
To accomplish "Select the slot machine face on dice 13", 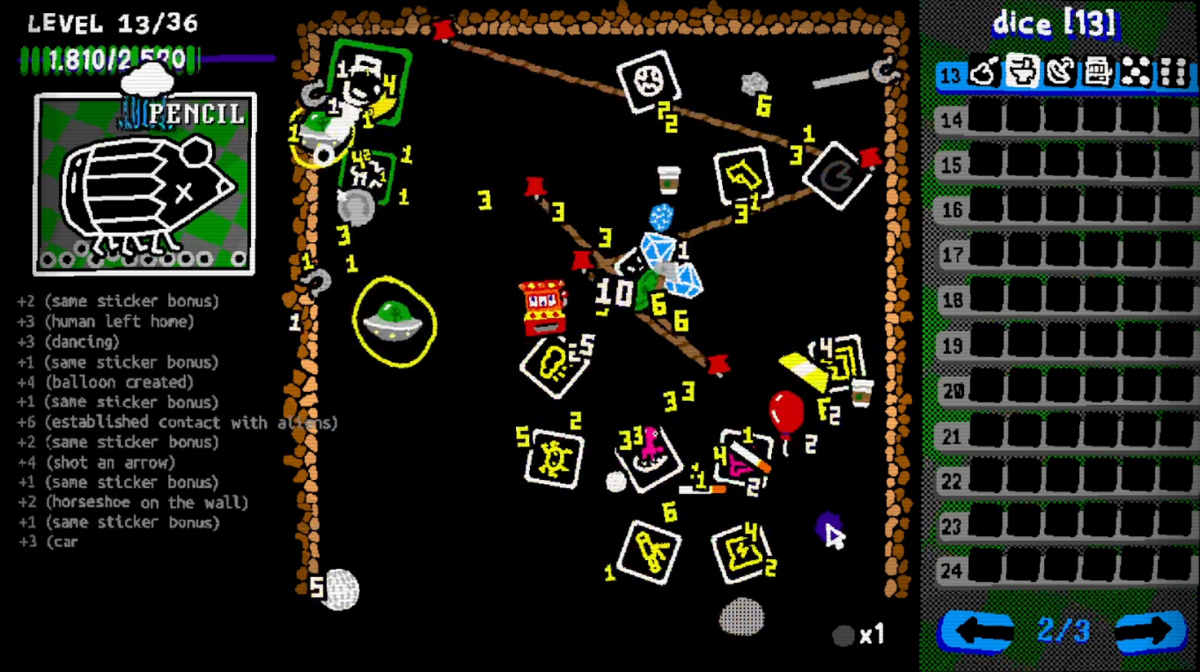I will 1098,72.
